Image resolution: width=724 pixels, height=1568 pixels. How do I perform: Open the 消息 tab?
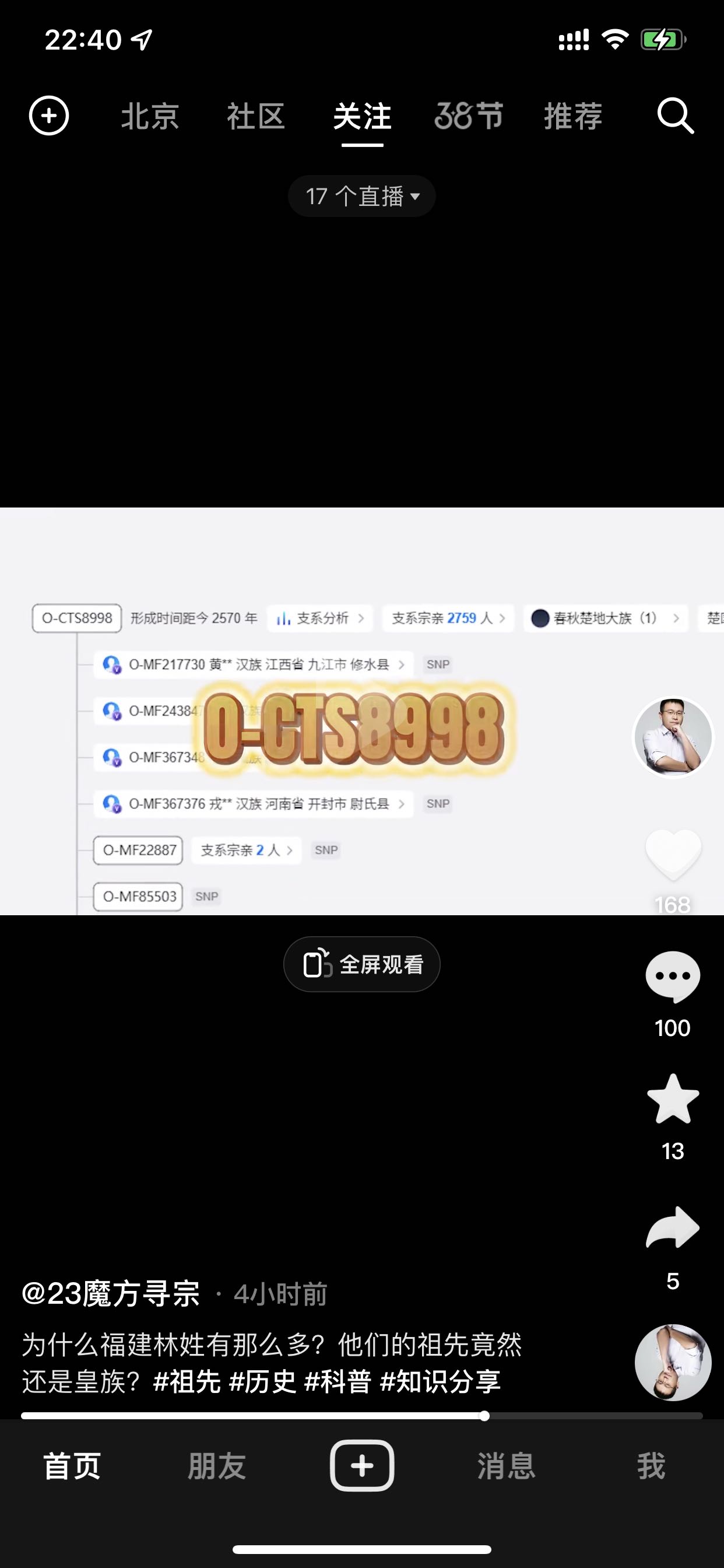[x=506, y=1466]
